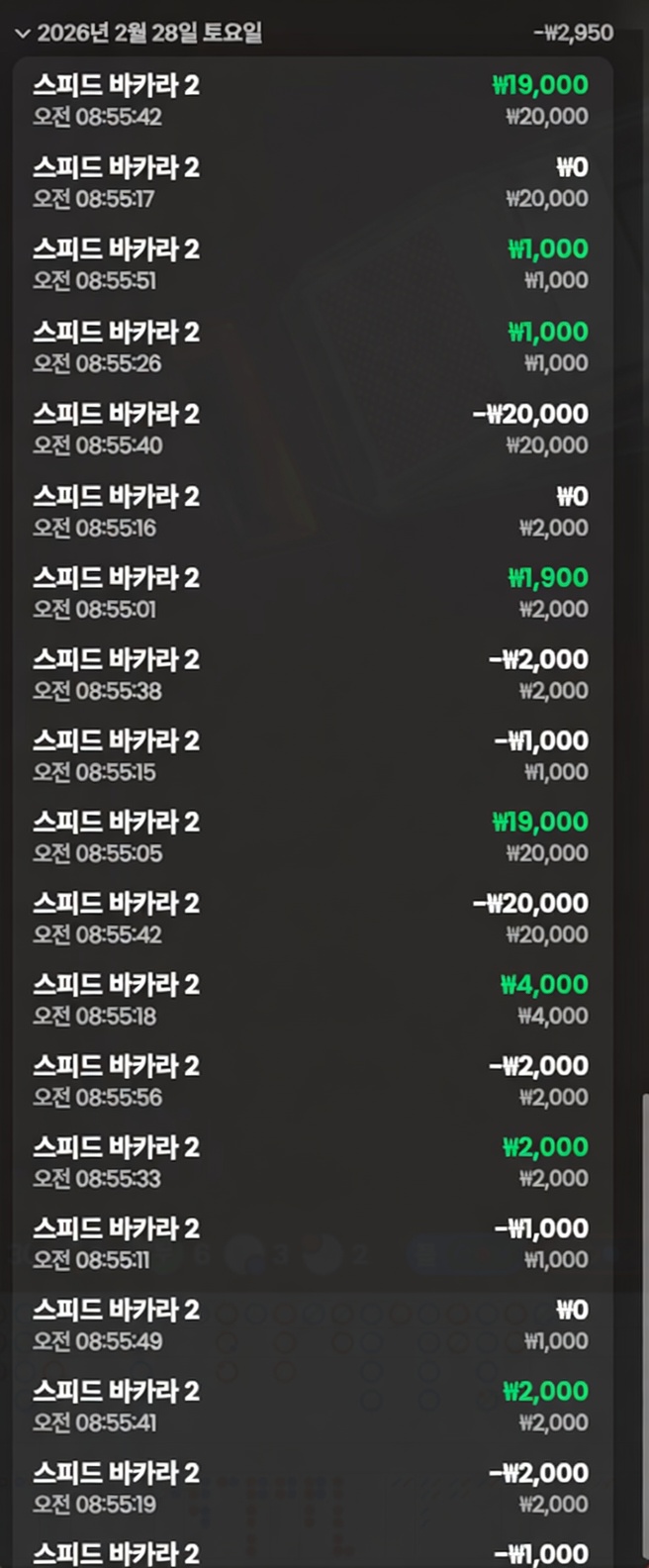View details of the 오전 08:55:26 round
The image size is (649, 1568).
point(311,346)
